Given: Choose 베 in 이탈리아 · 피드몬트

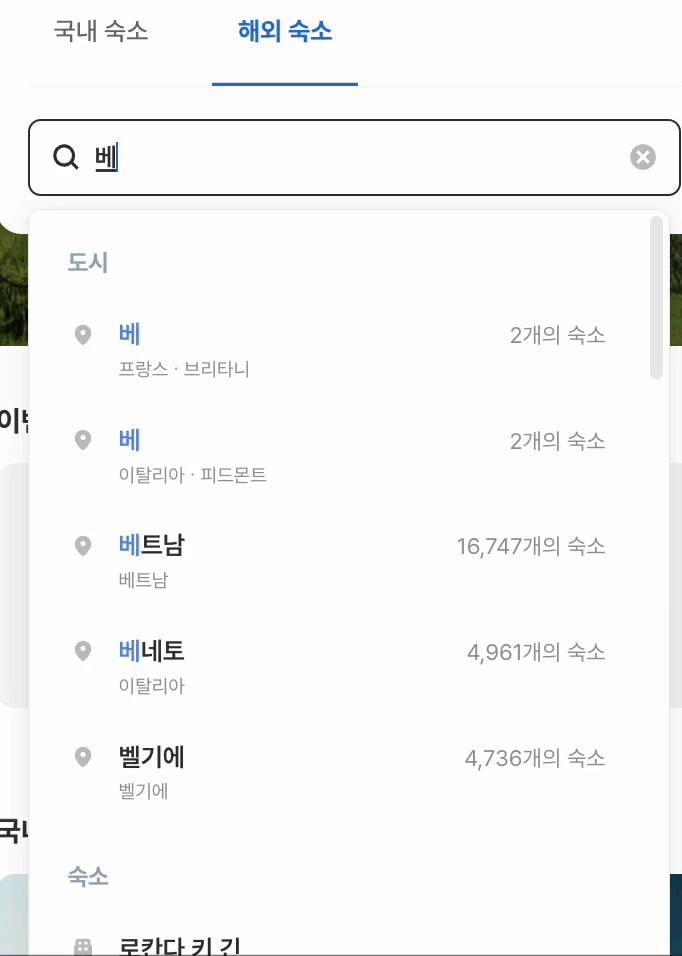Looking at the screenshot, I should pos(349,457).
